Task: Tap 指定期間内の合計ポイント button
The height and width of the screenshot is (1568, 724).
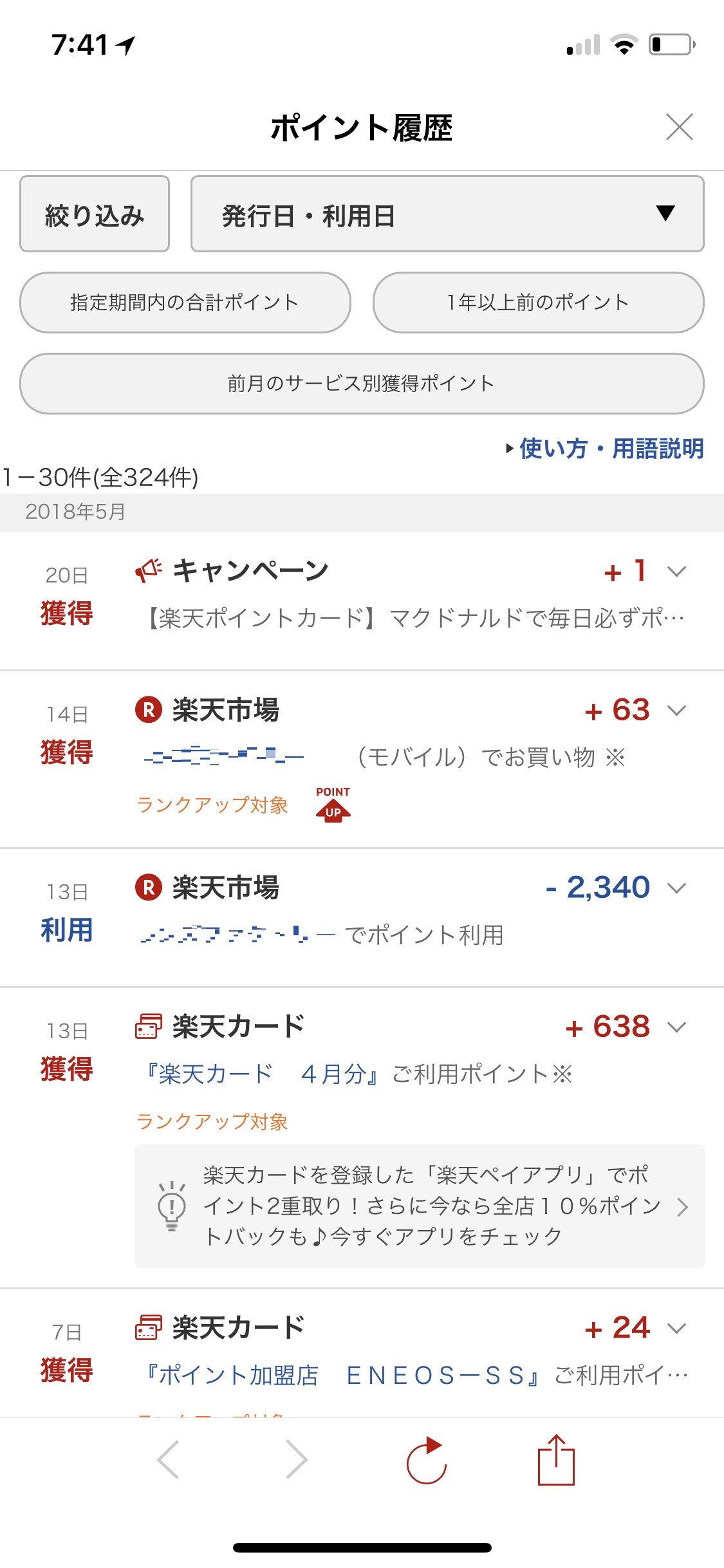Action: coord(185,303)
